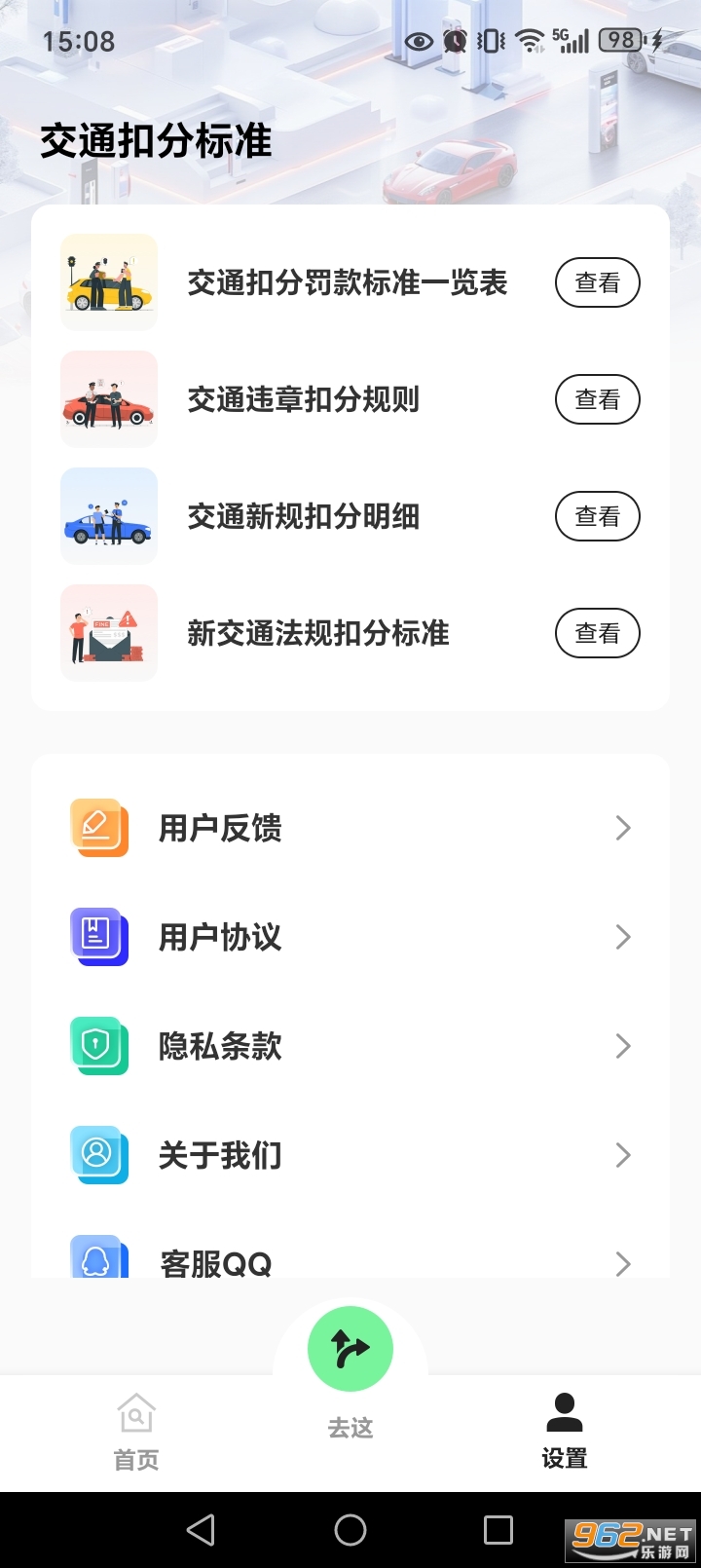The width and height of the screenshot is (701, 1568).
Task: Tap the 交通违章扣分规则 red car icon
Action: coord(108,399)
